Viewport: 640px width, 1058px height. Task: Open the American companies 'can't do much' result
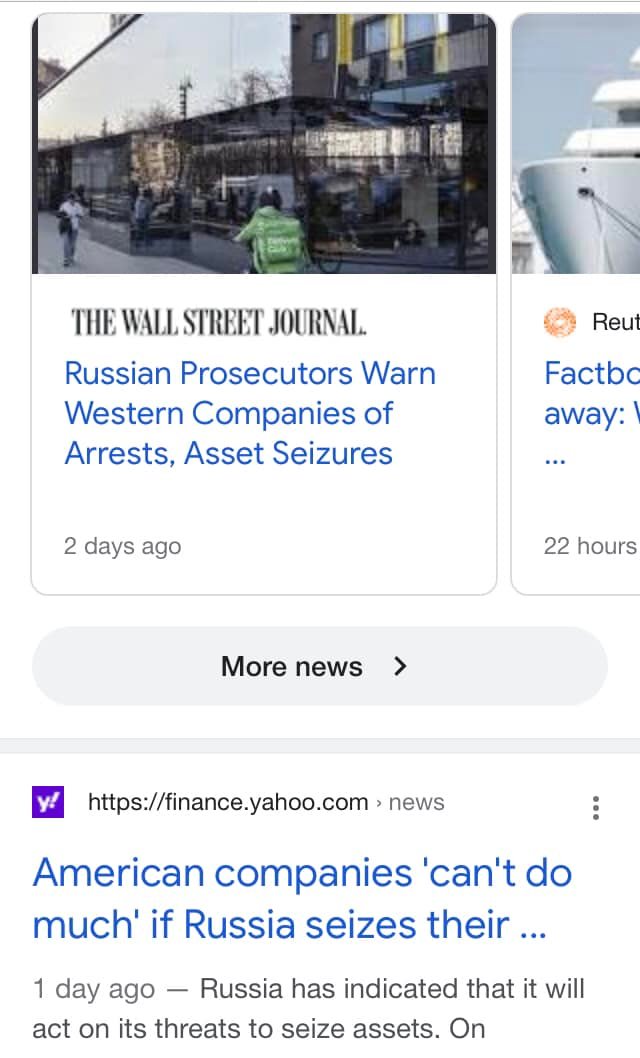click(302, 898)
